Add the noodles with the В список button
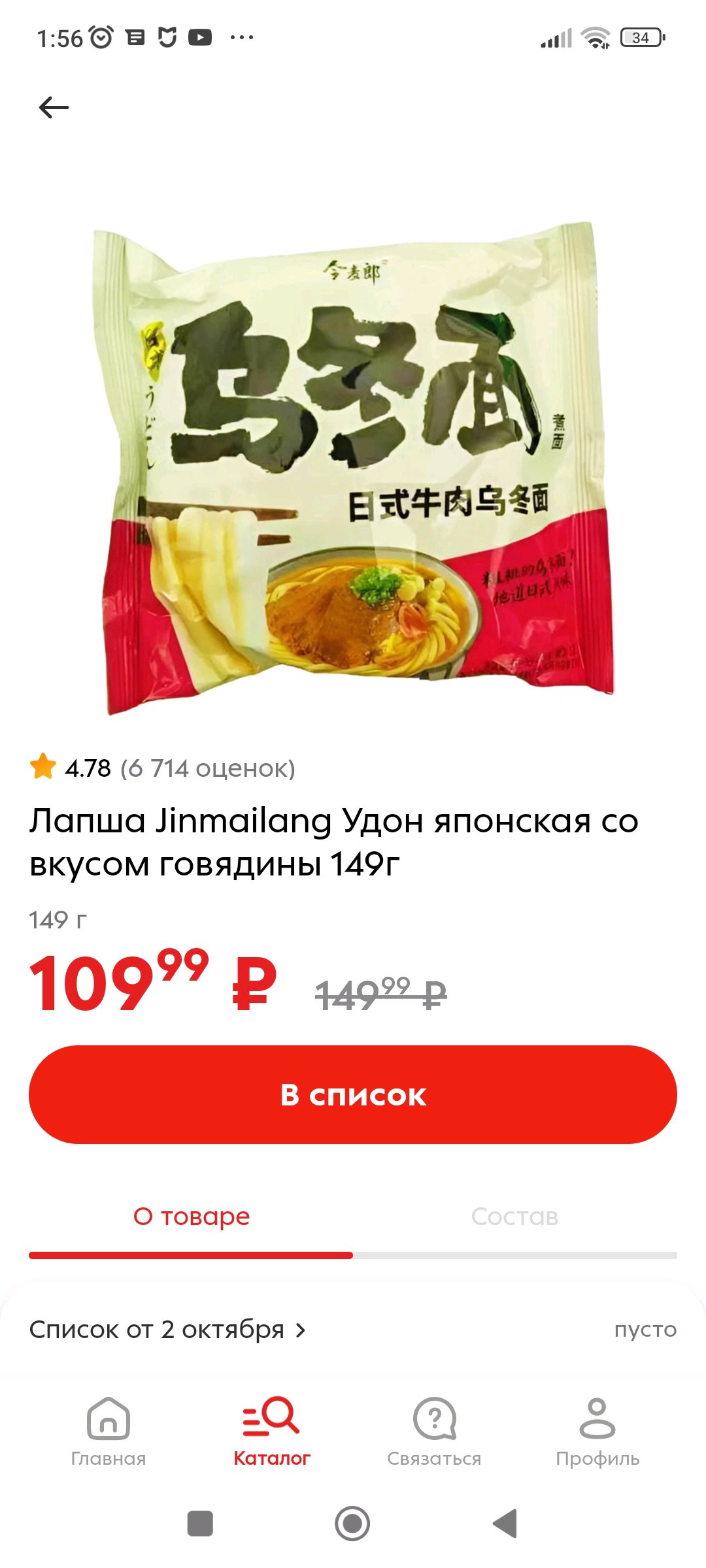706x1568 pixels. [x=353, y=1094]
